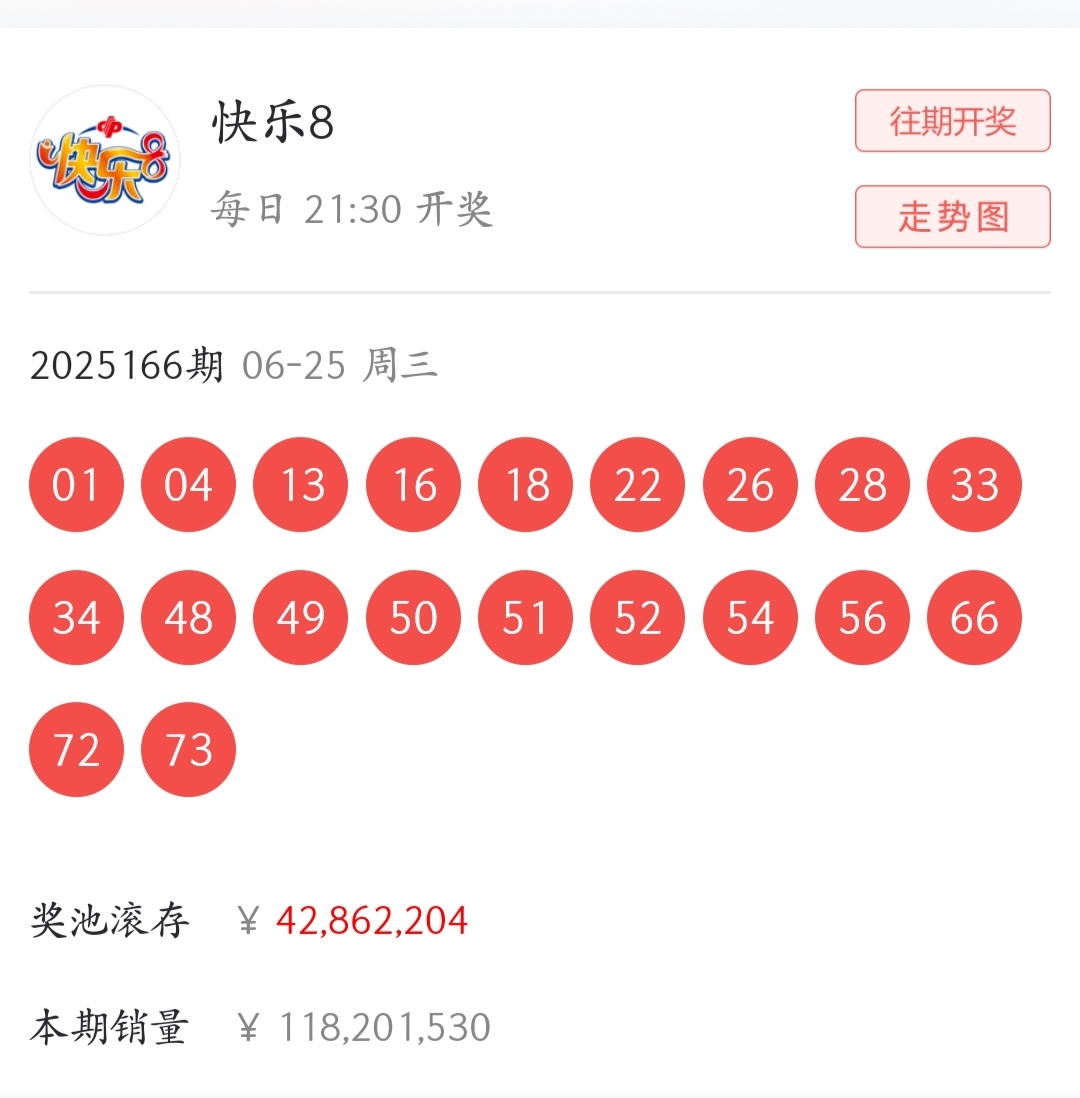Switch to the 走势图 trend chart

(x=952, y=216)
